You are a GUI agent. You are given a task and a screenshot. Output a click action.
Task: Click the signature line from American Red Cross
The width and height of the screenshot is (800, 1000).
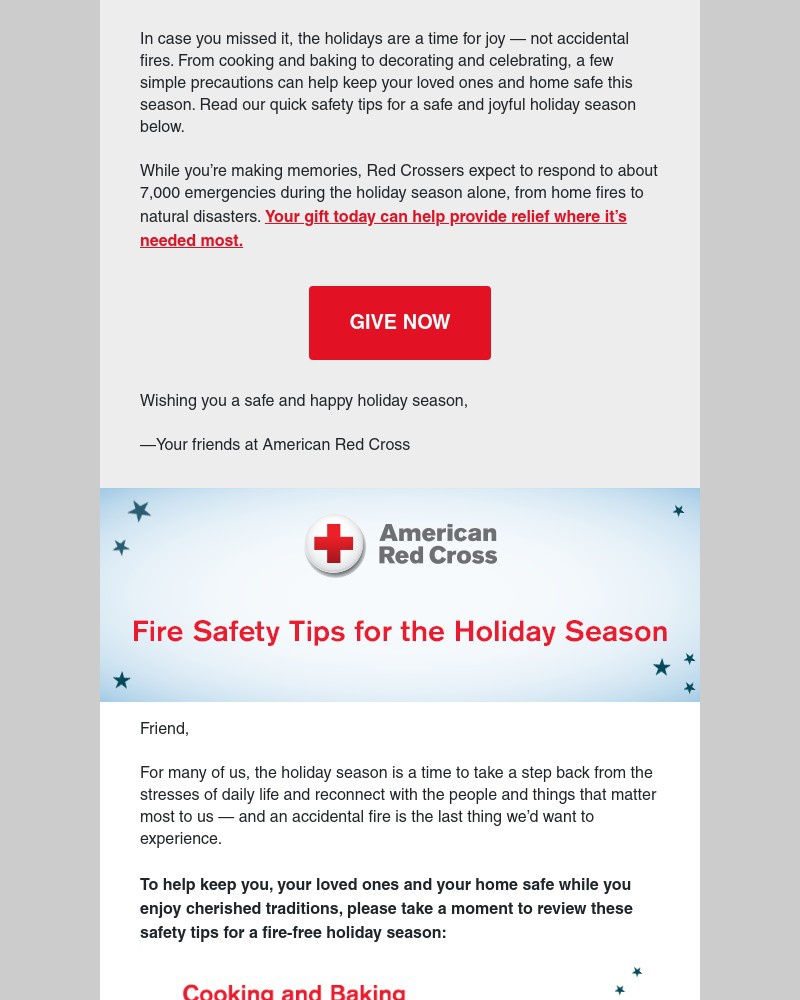(275, 444)
